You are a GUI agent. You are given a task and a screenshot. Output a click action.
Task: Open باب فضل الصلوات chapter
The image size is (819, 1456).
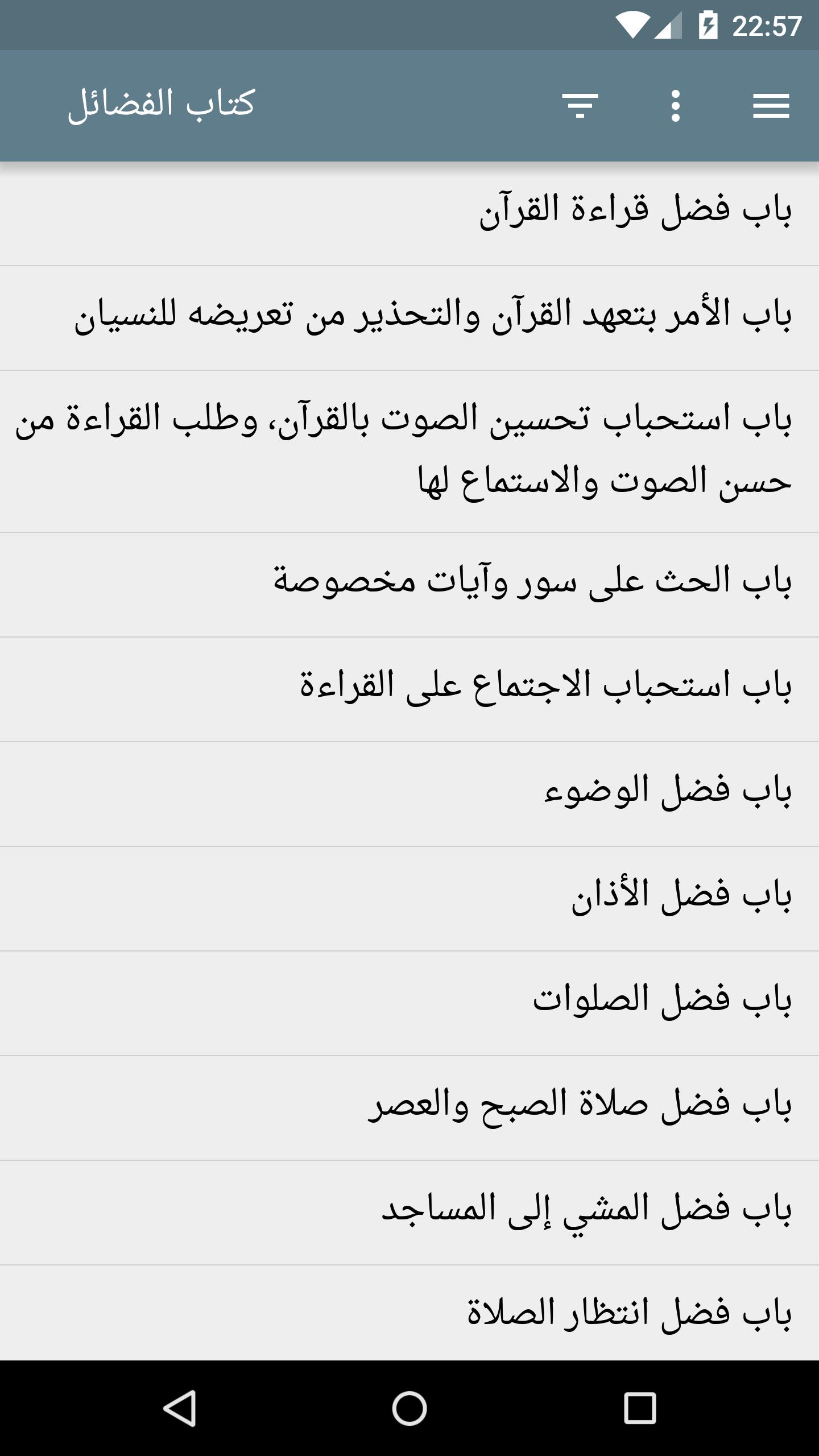point(409,1003)
